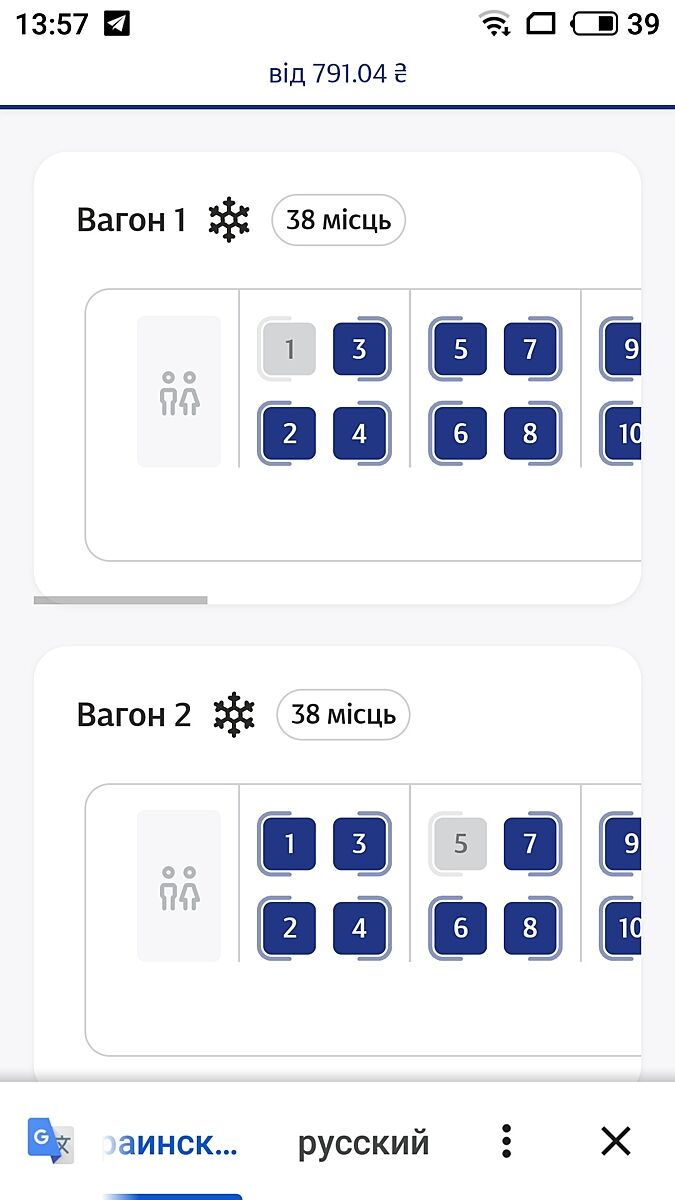Pick seat 6 in Вагон 1
The image size is (675, 1200).
tap(460, 433)
